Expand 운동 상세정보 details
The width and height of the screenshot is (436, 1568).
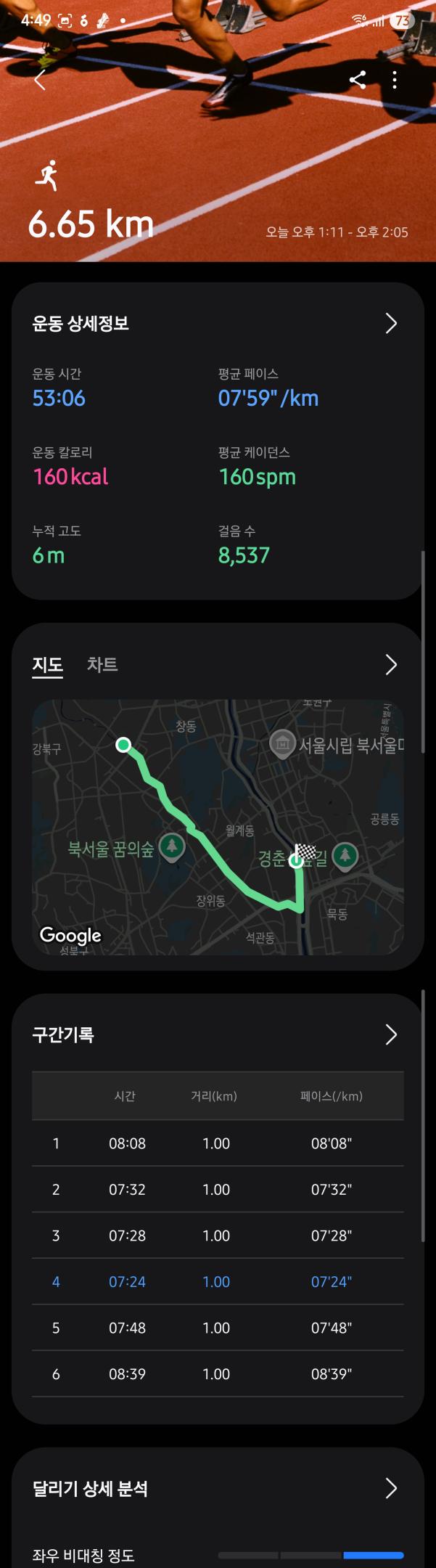coord(391,323)
